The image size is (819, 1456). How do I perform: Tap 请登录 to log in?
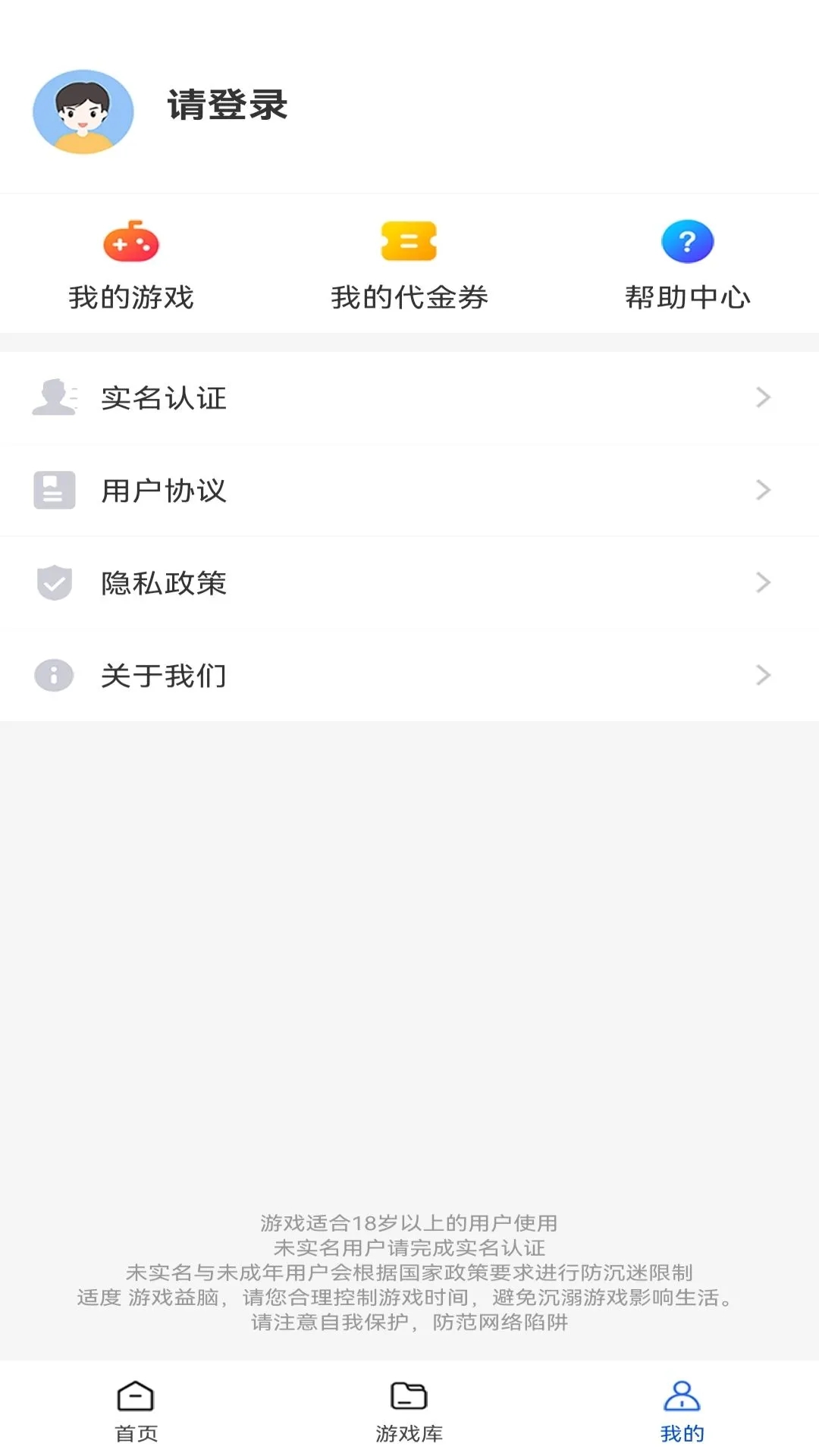[x=227, y=105]
